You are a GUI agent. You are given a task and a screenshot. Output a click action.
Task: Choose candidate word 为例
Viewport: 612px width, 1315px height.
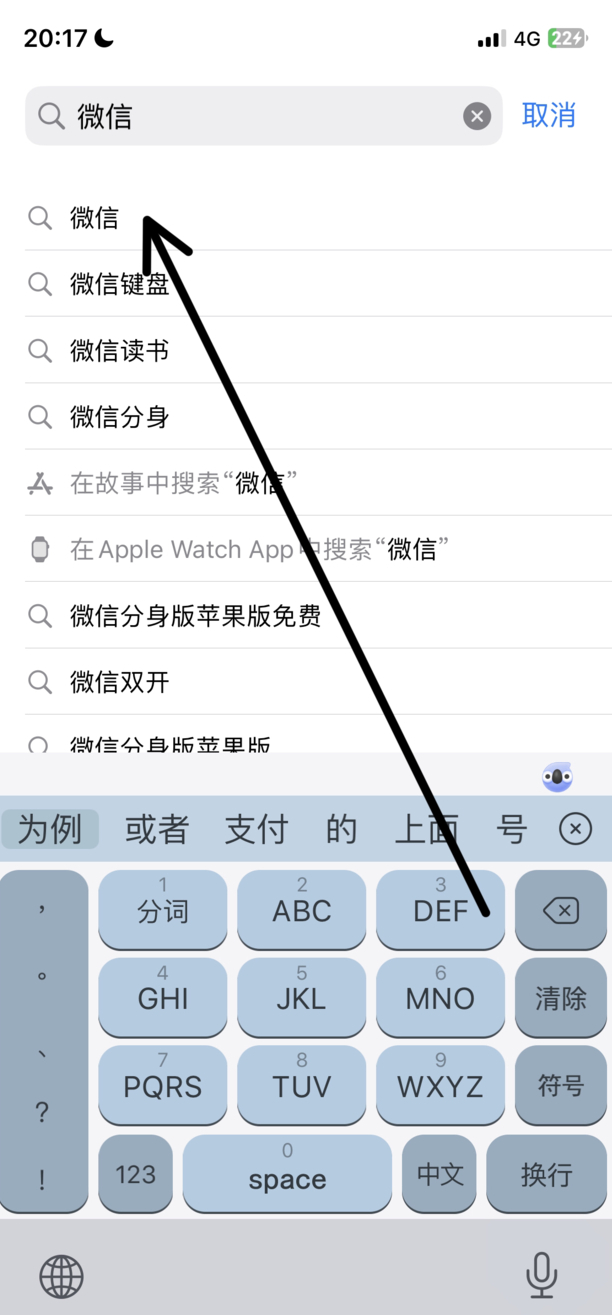[50, 829]
